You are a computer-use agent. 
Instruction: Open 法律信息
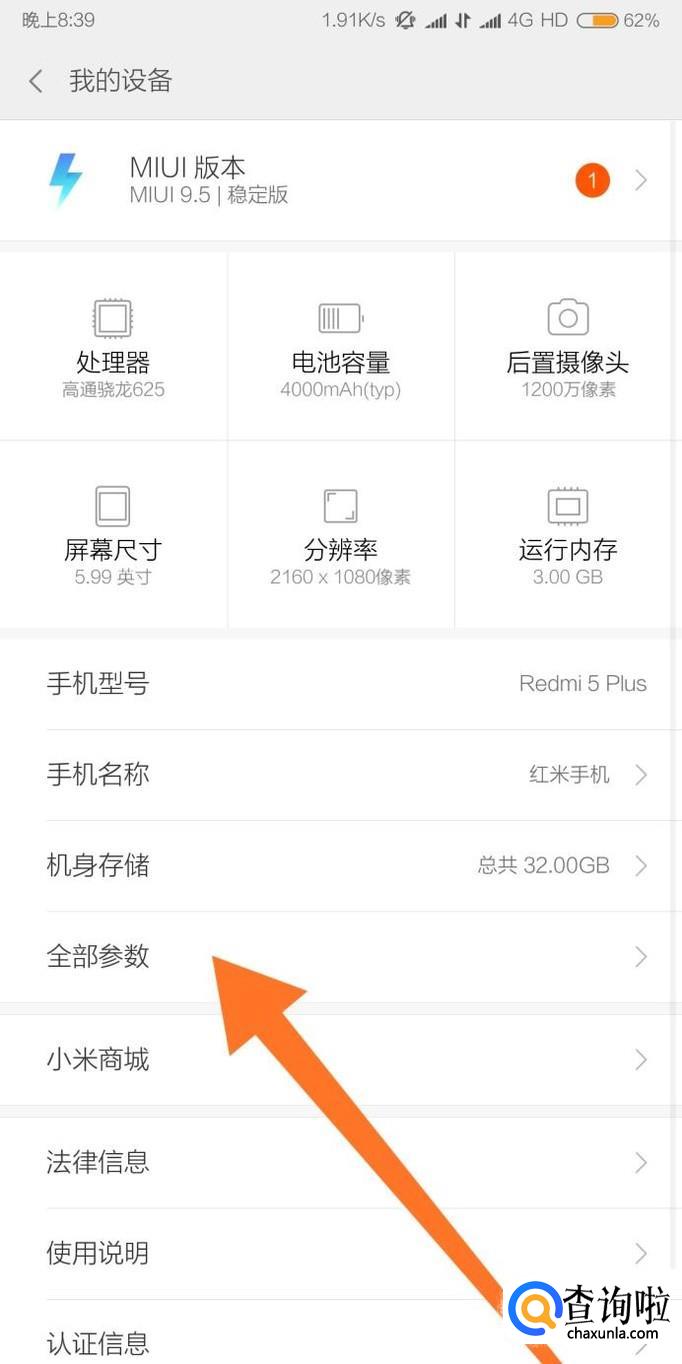tap(340, 1162)
